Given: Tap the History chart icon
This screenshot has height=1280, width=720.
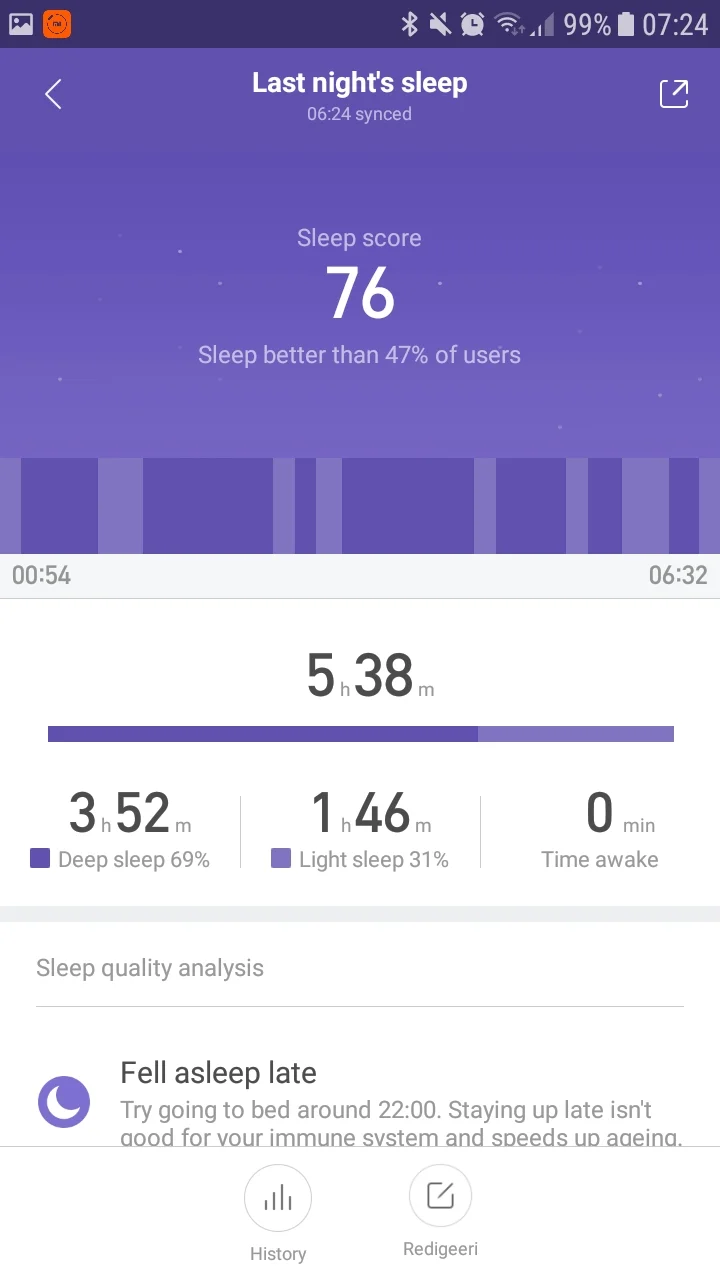Looking at the screenshot, I should 278,1197.
